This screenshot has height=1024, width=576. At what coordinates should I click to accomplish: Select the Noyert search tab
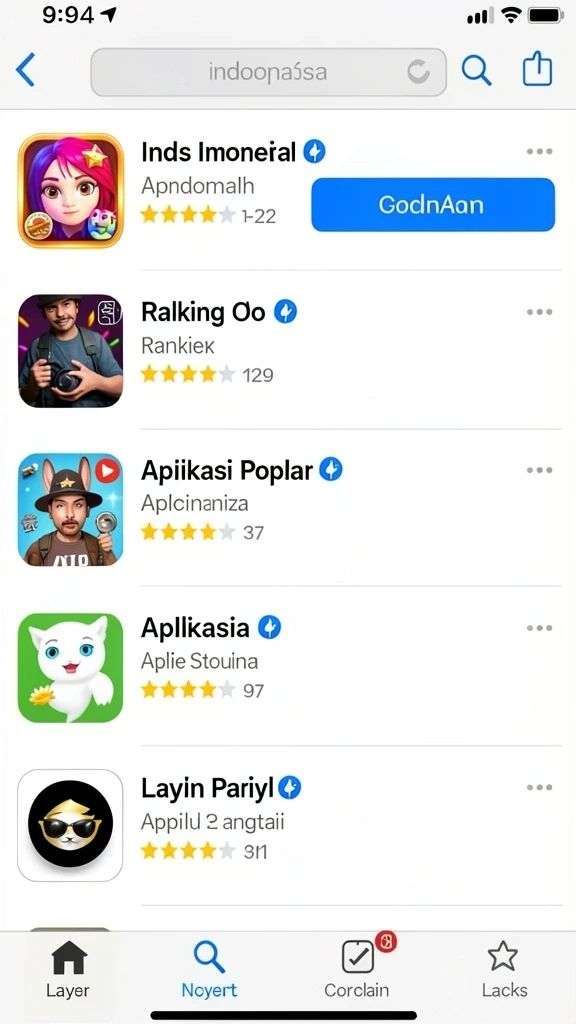click(x=209, y=970)
